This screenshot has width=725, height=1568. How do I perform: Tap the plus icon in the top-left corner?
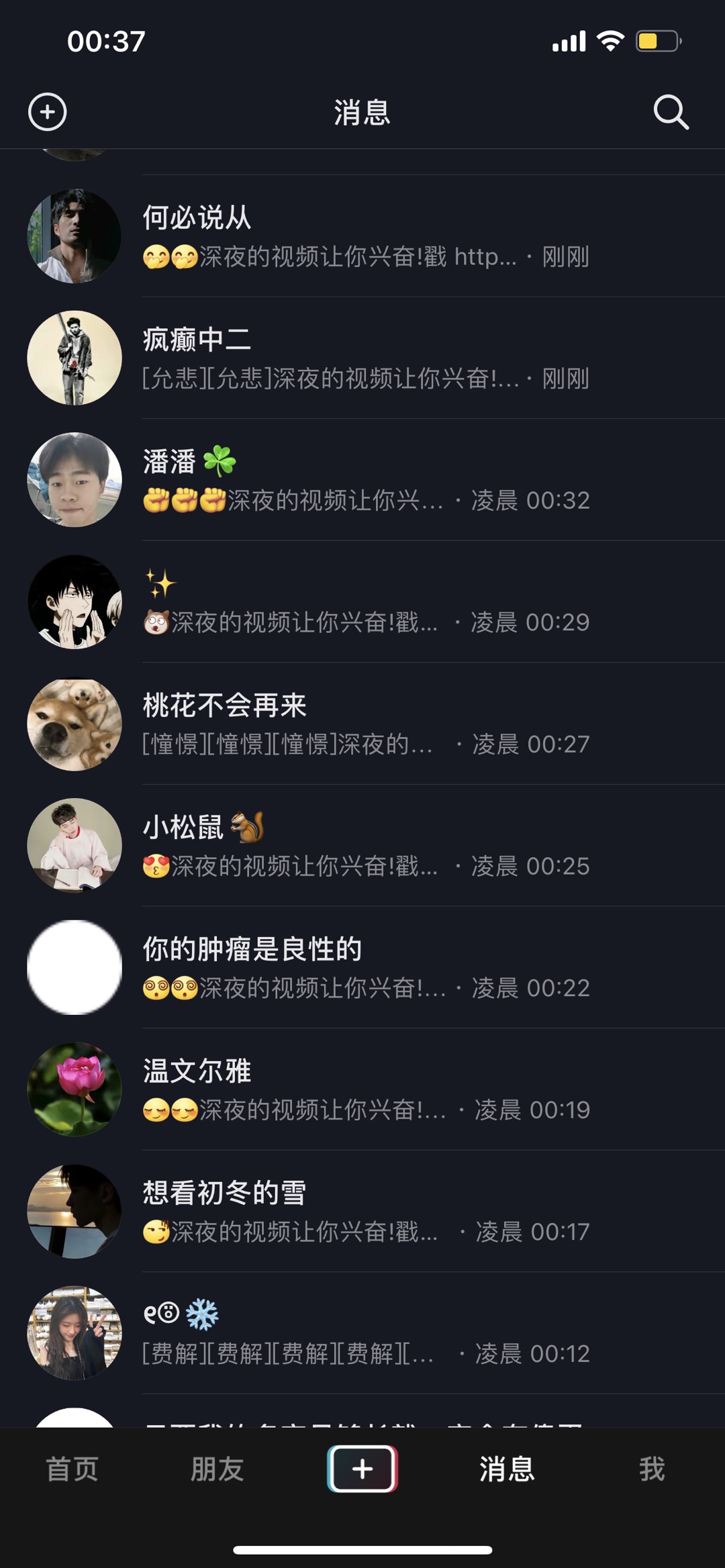pos(47,111)
